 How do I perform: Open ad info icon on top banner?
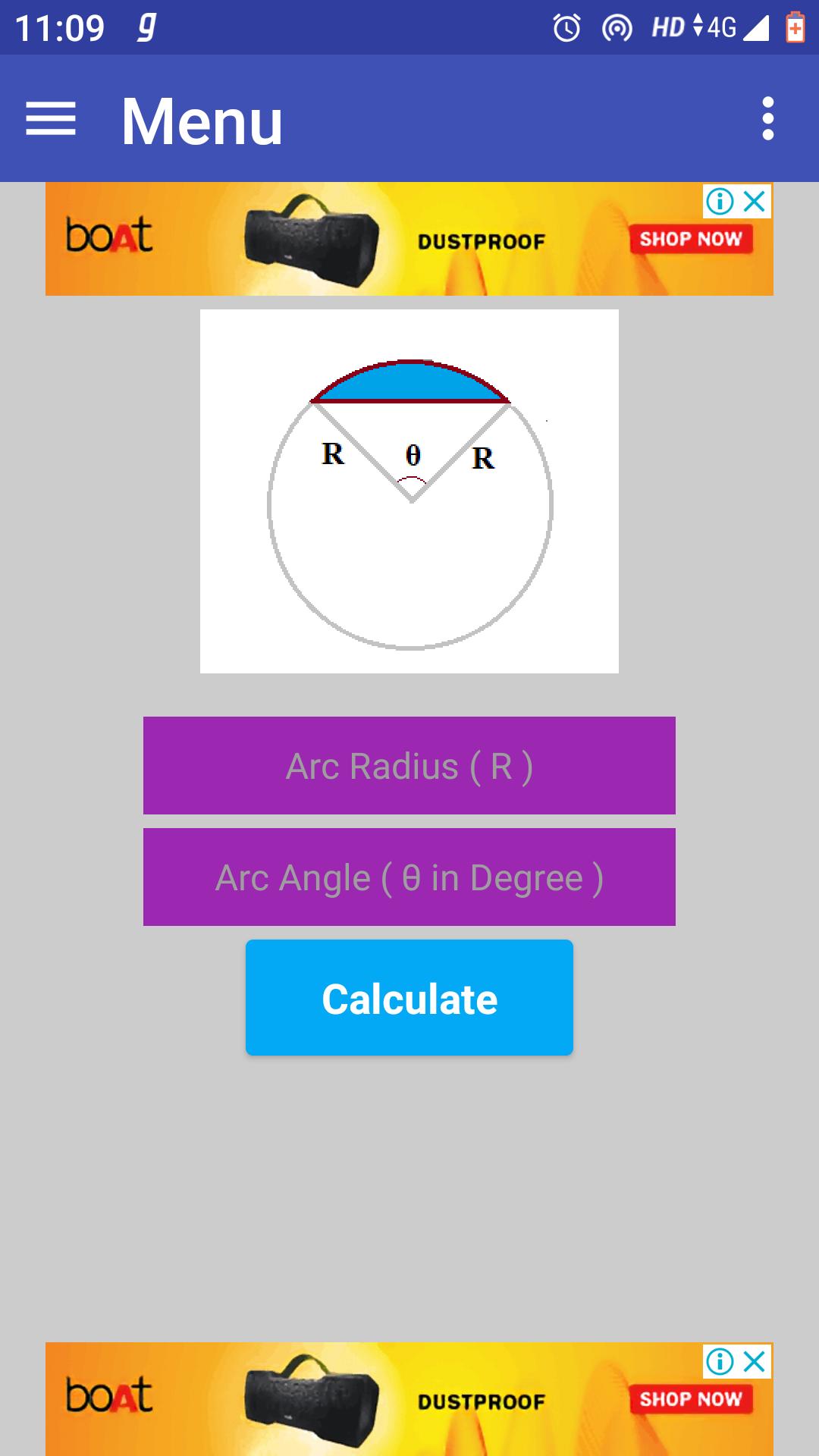coord(720,202)
